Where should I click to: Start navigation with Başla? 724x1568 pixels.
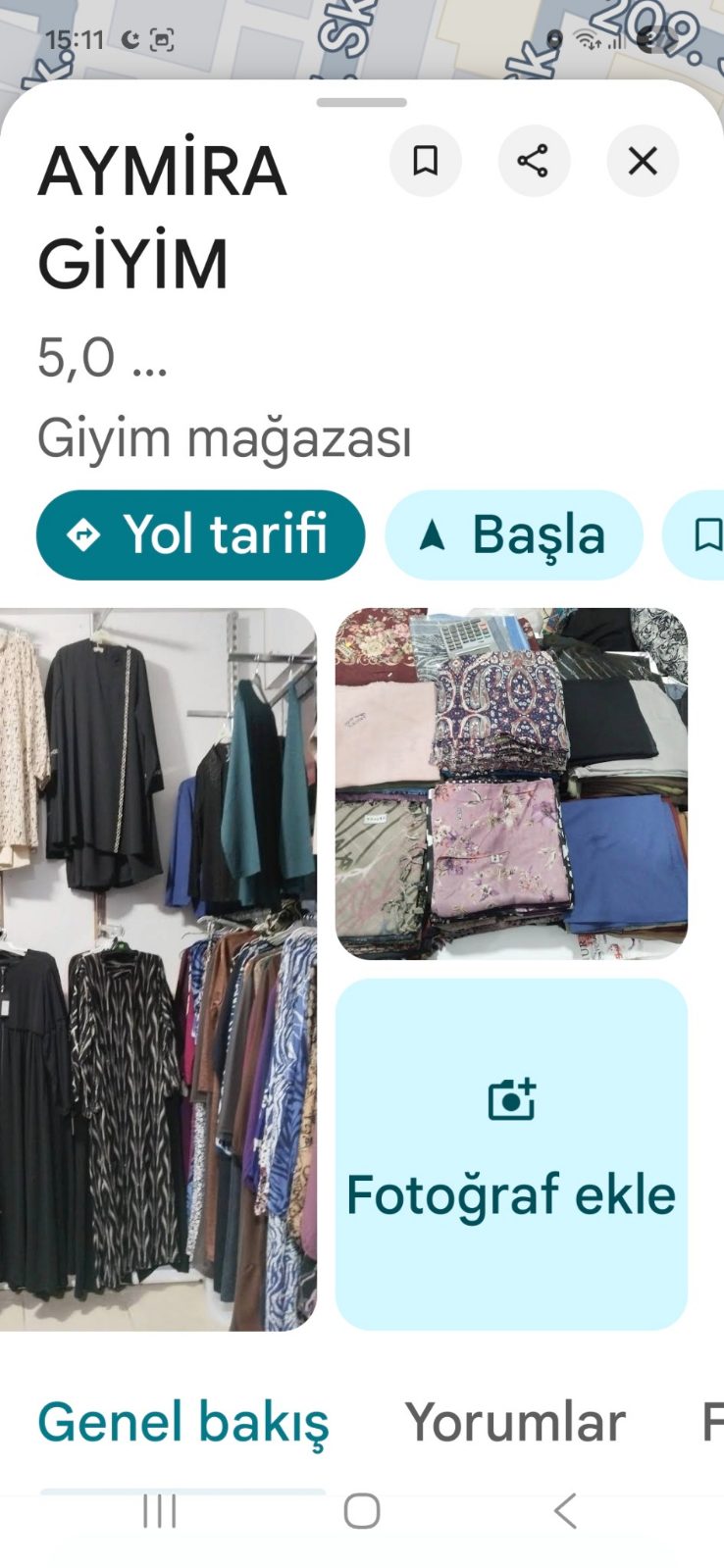(x=514, y=535)
